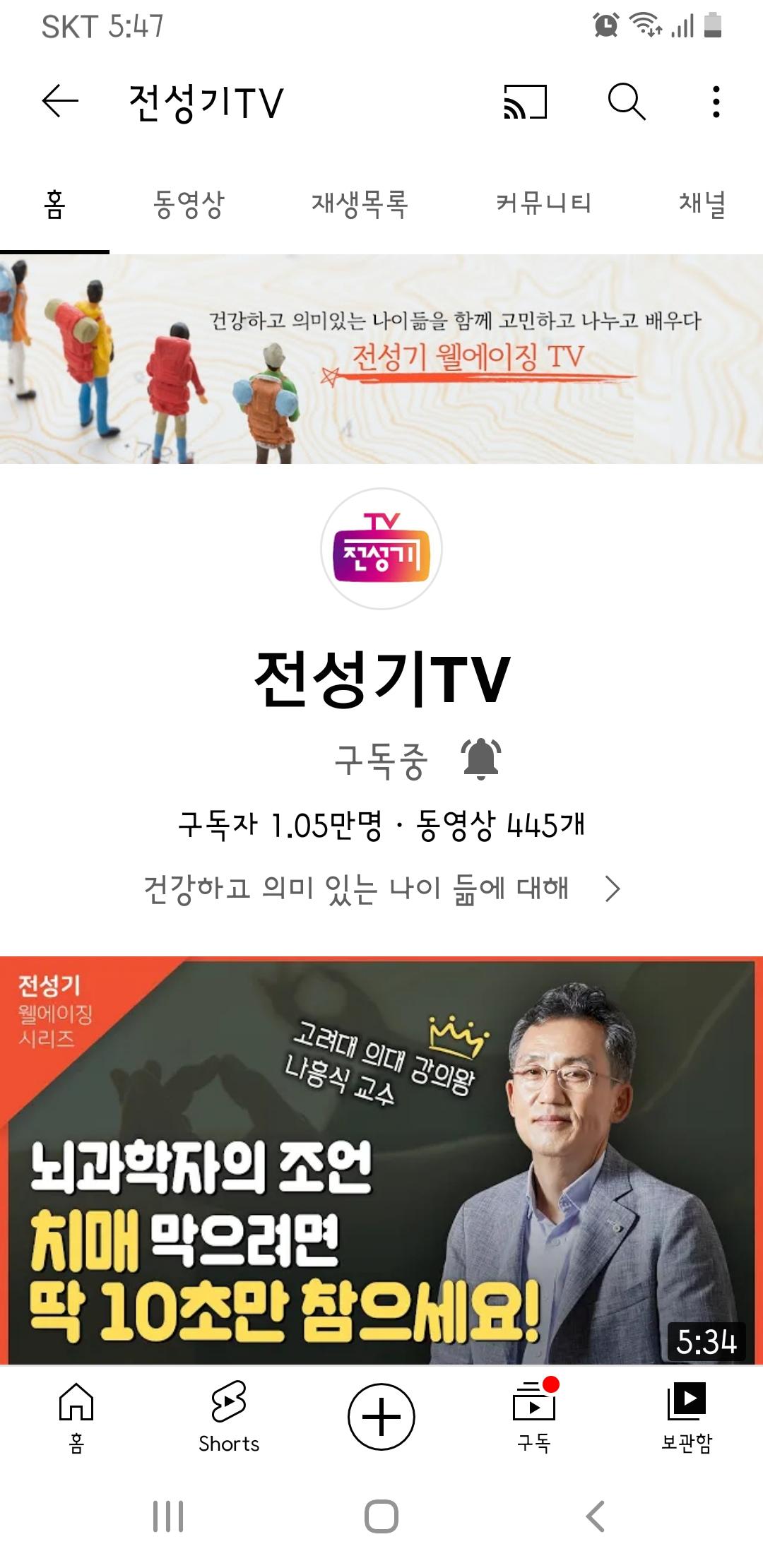
Task: Tap the system recent apps button
Action: [168, 1516]
